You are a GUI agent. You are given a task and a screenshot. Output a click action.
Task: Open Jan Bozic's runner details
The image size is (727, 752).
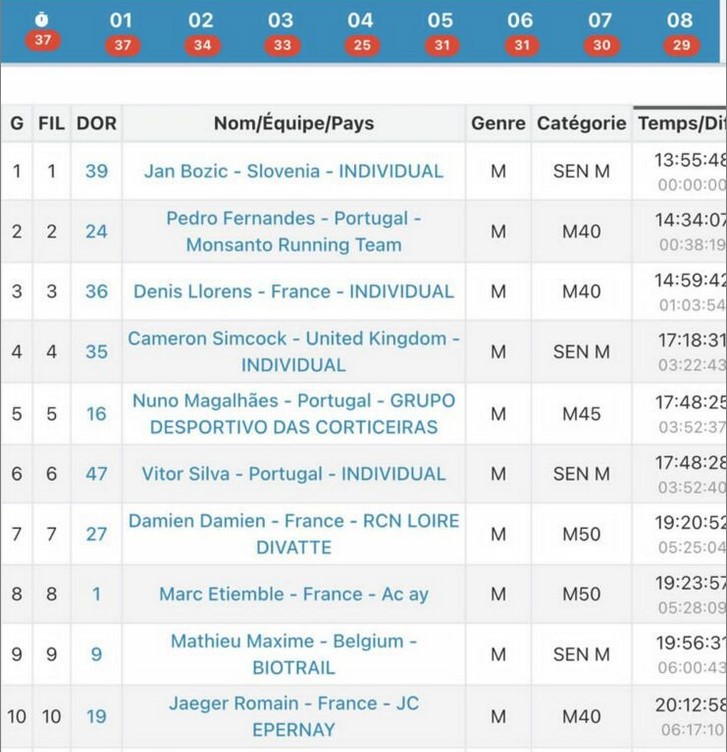click(293, 171)
